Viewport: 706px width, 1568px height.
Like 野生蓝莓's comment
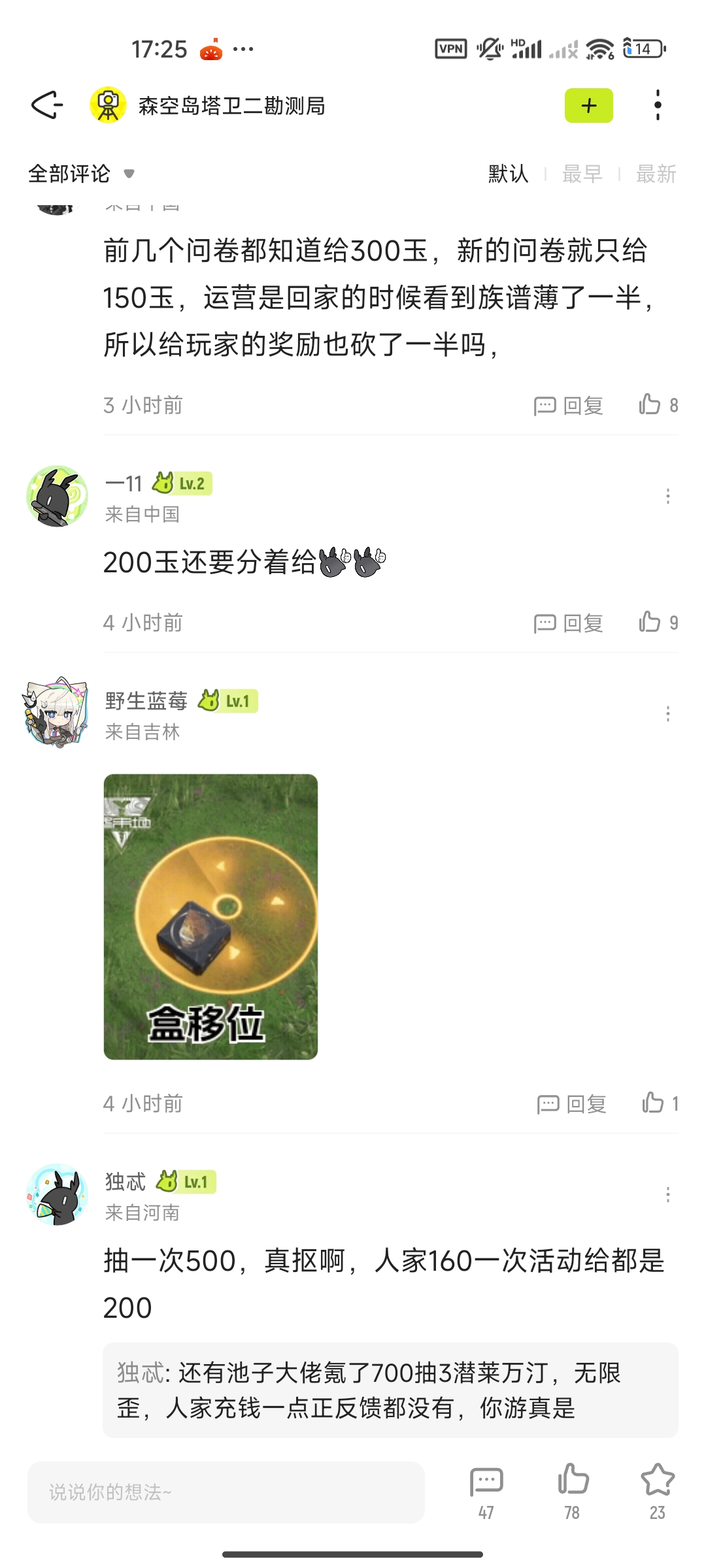pyautogui.click(x=660, y=1103)
